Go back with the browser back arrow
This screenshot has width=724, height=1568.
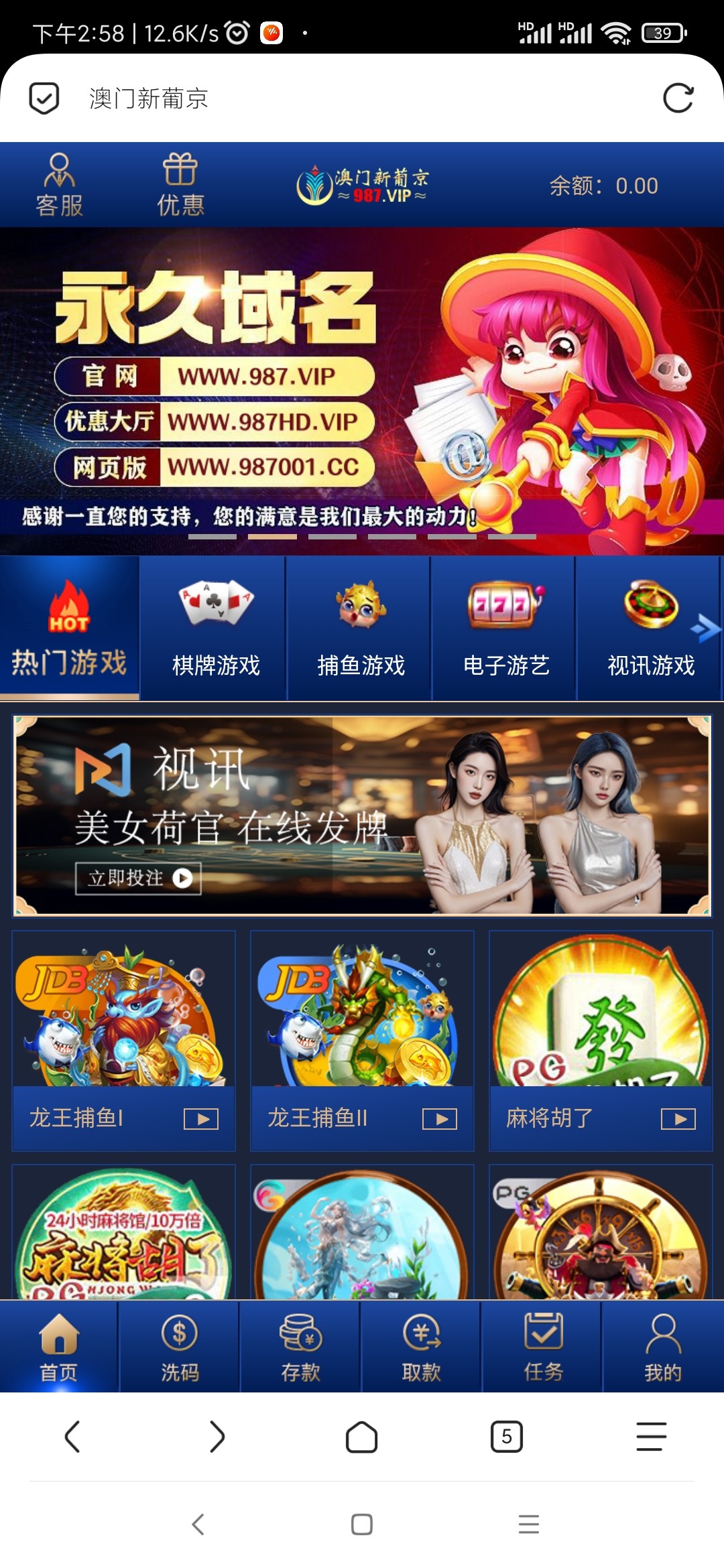(72, 1437)
